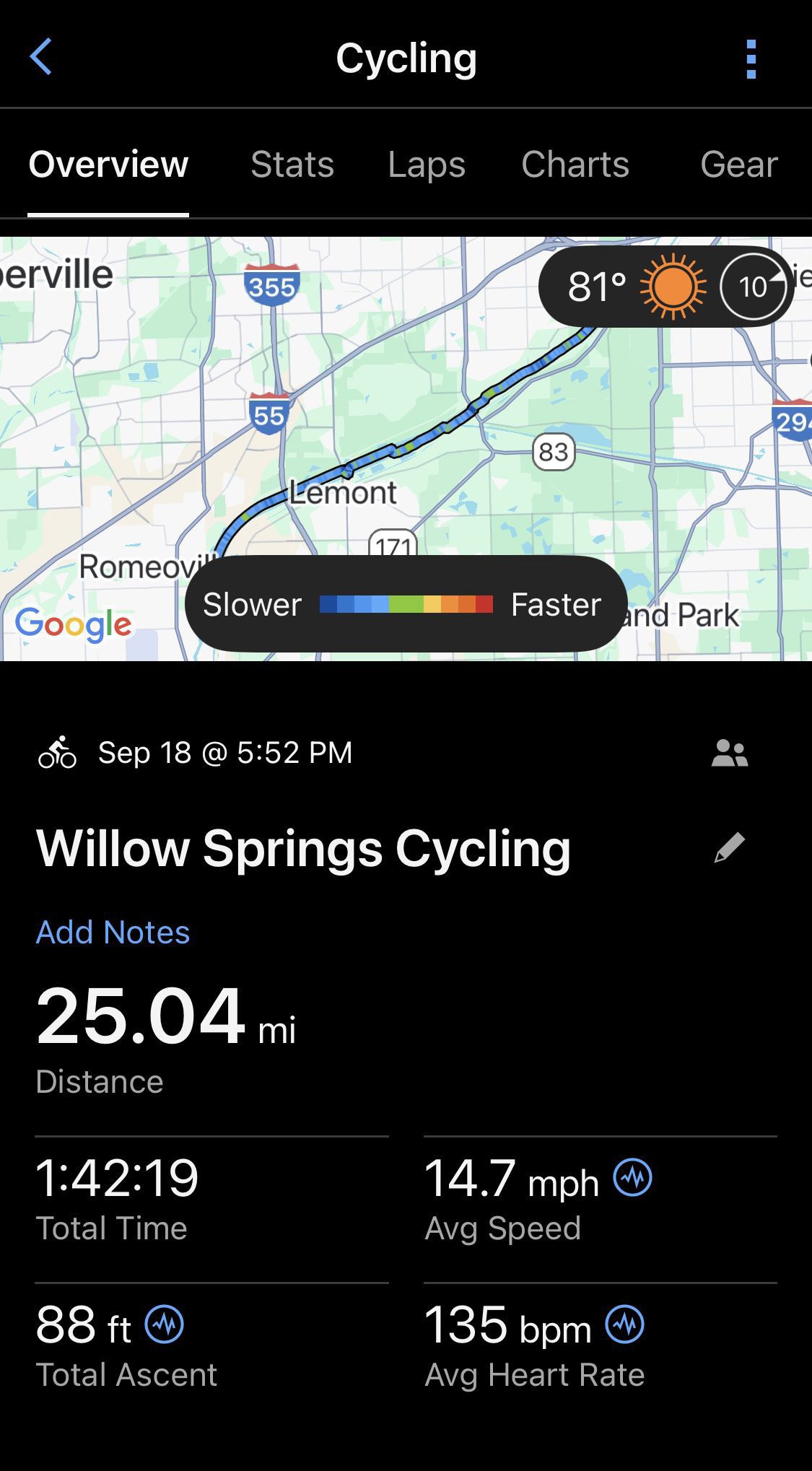Open the Total Ascent chart icon
Viewport: 812px width, 1471px height.
(x=165, y=1324)
